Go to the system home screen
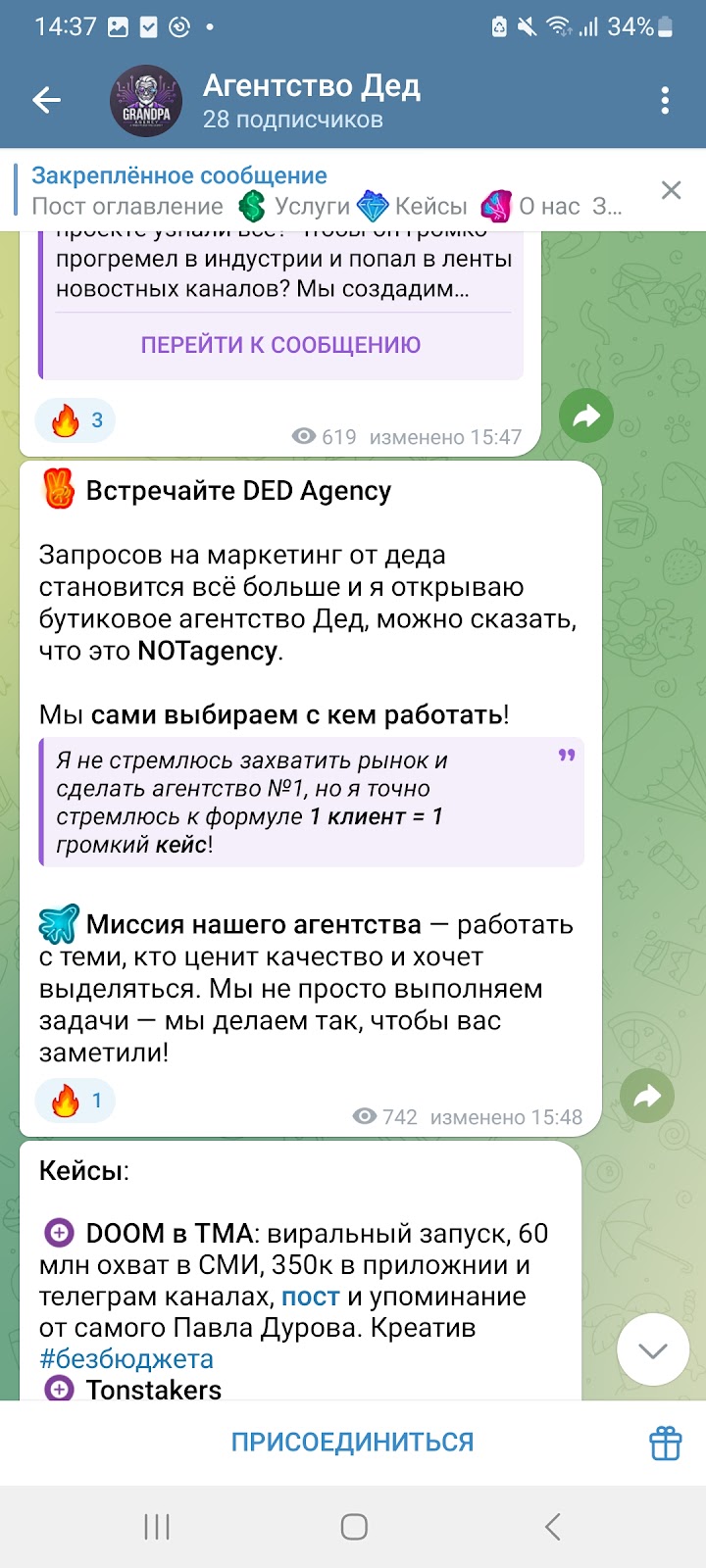The width and height of the screenshot is (706, 1568). (x=353, y=1526)
